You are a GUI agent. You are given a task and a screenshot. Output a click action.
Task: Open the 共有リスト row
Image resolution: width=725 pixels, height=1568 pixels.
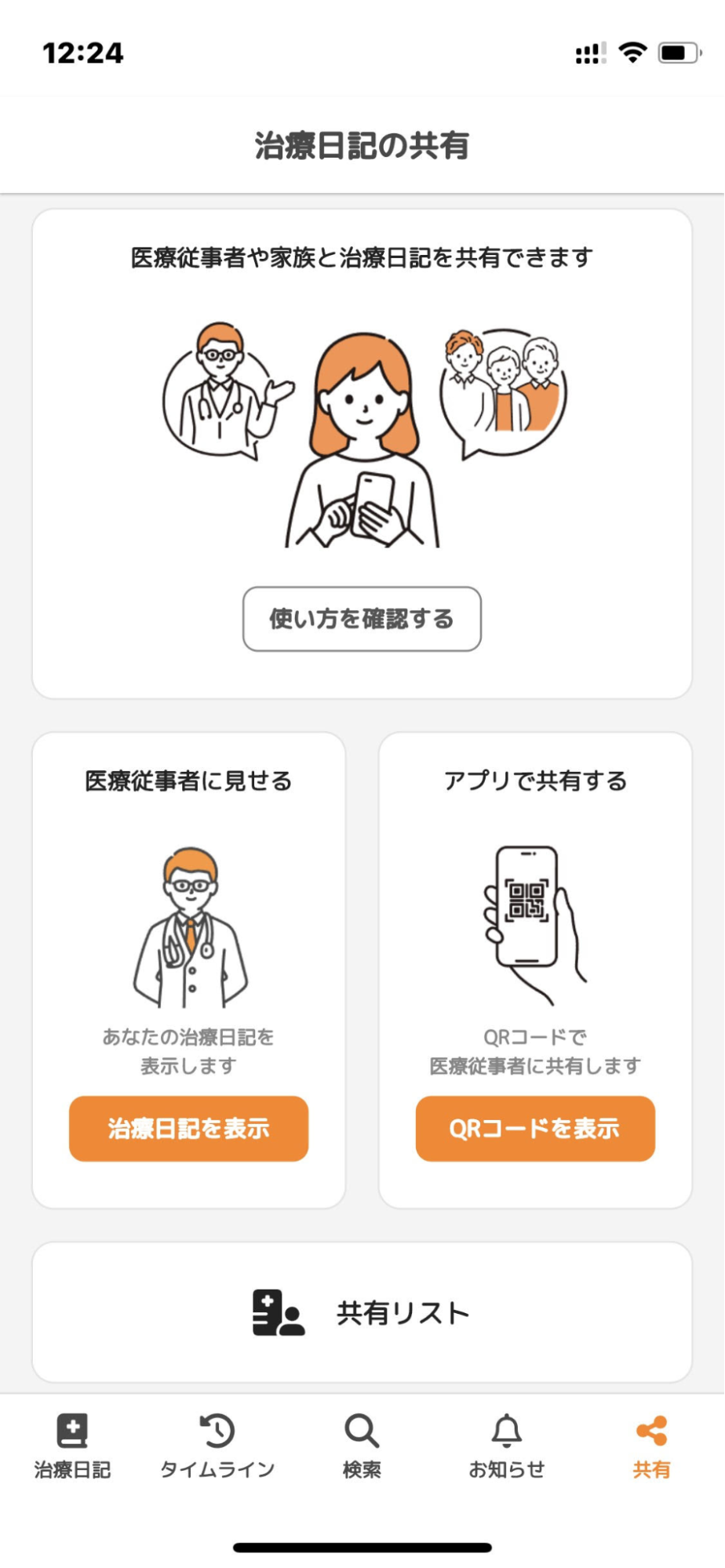pos(362,1312)
